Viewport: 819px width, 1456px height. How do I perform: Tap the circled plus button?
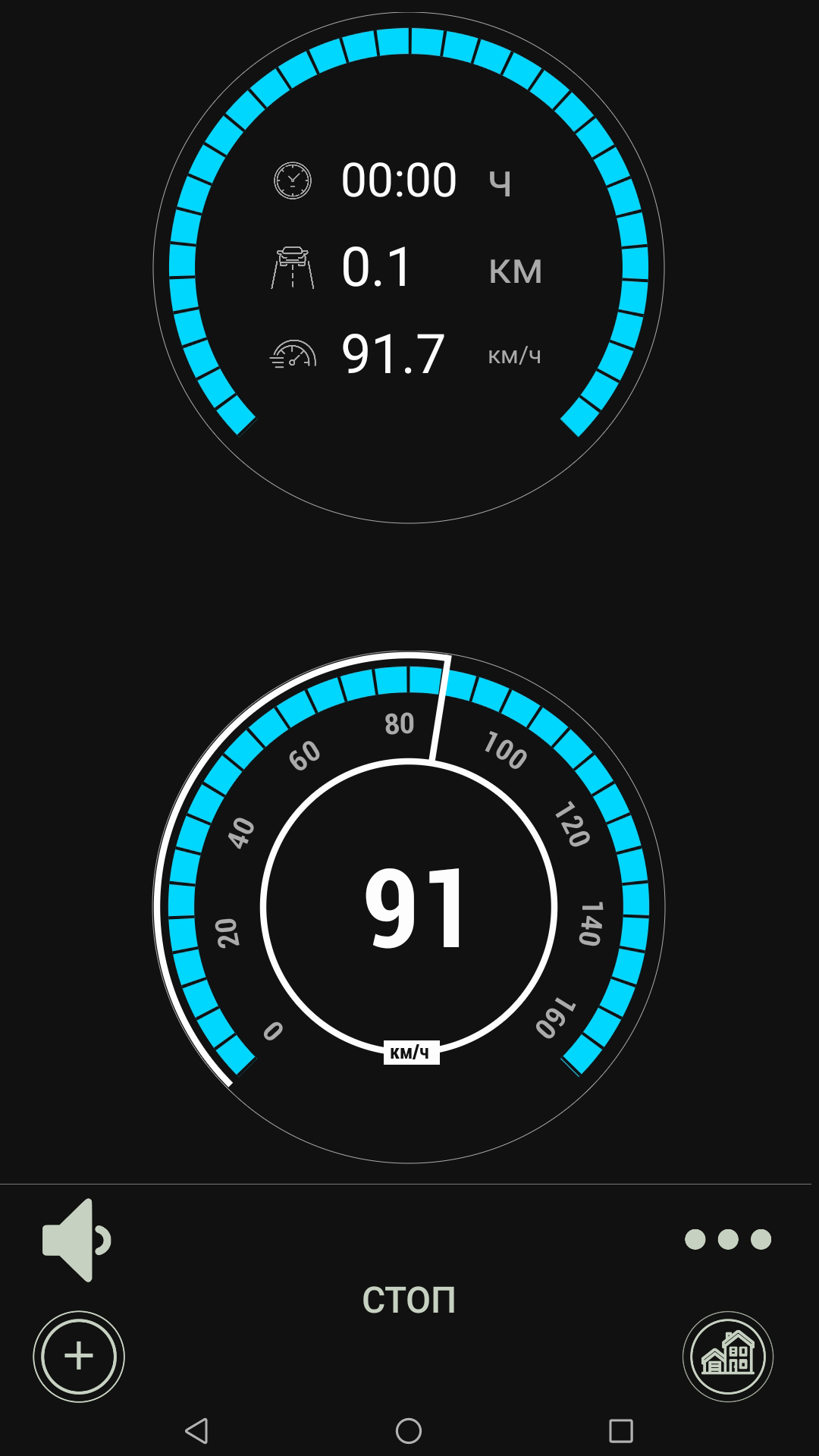click(x=79, y=1356)
